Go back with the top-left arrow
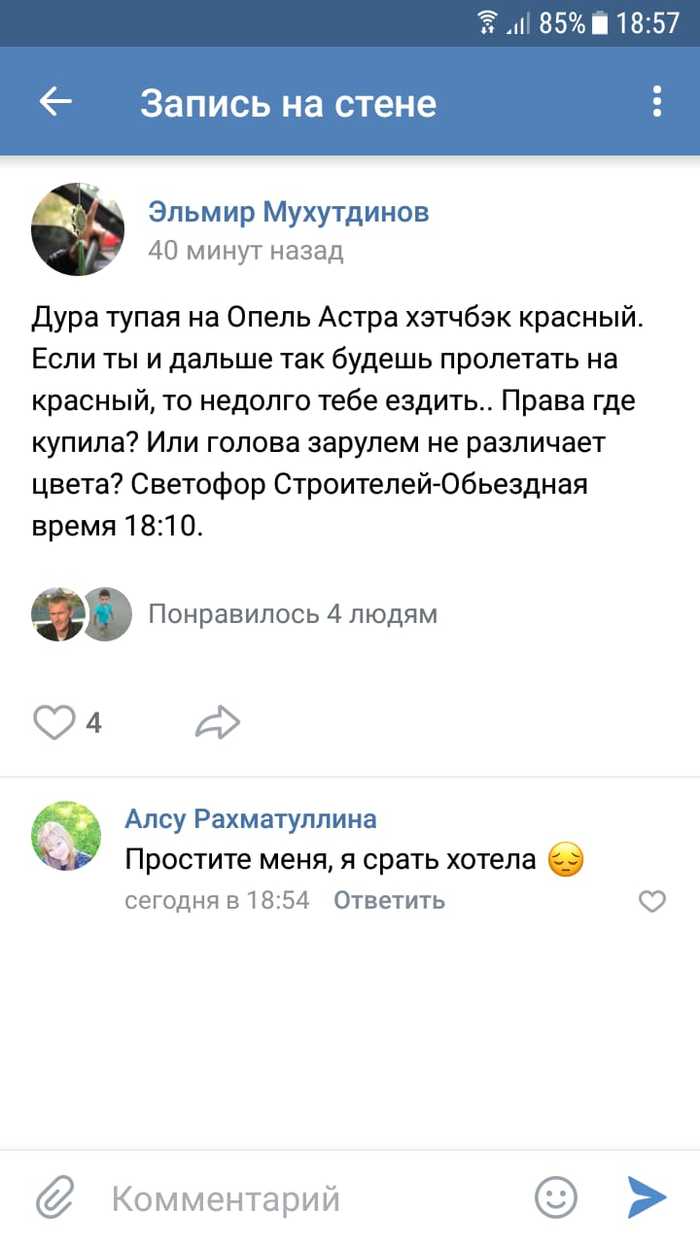 55,101
